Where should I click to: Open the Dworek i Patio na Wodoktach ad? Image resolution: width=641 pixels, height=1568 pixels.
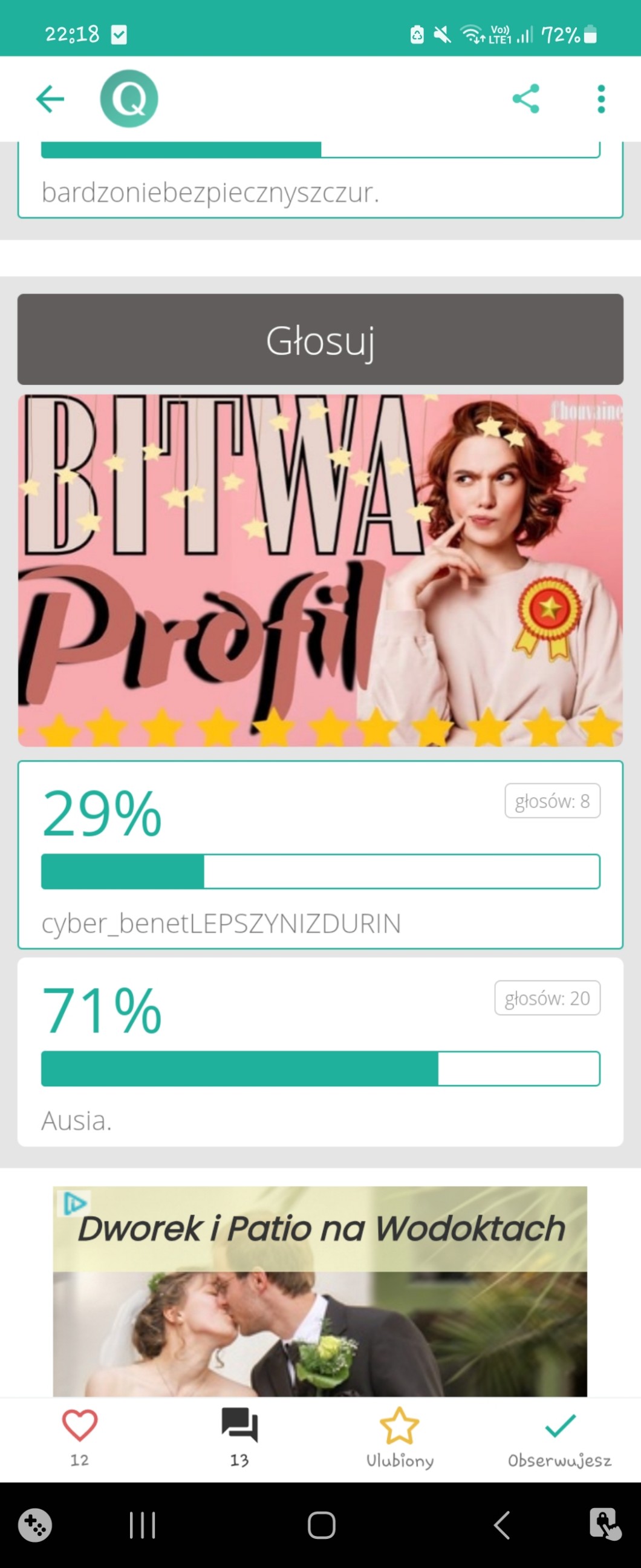tap(320, 1291)
